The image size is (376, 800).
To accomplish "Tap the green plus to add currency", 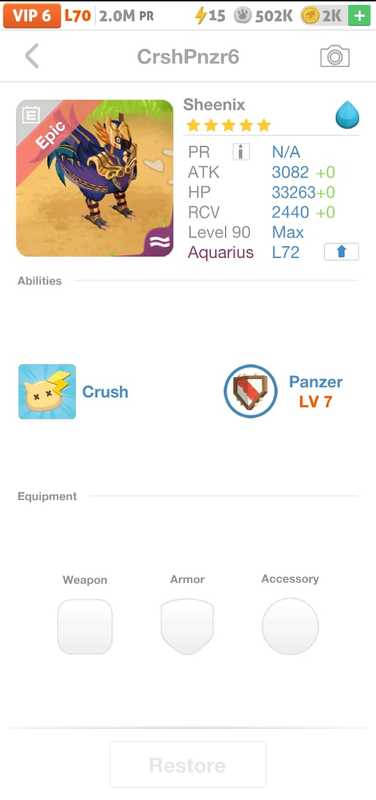I will tap(359, 16).
